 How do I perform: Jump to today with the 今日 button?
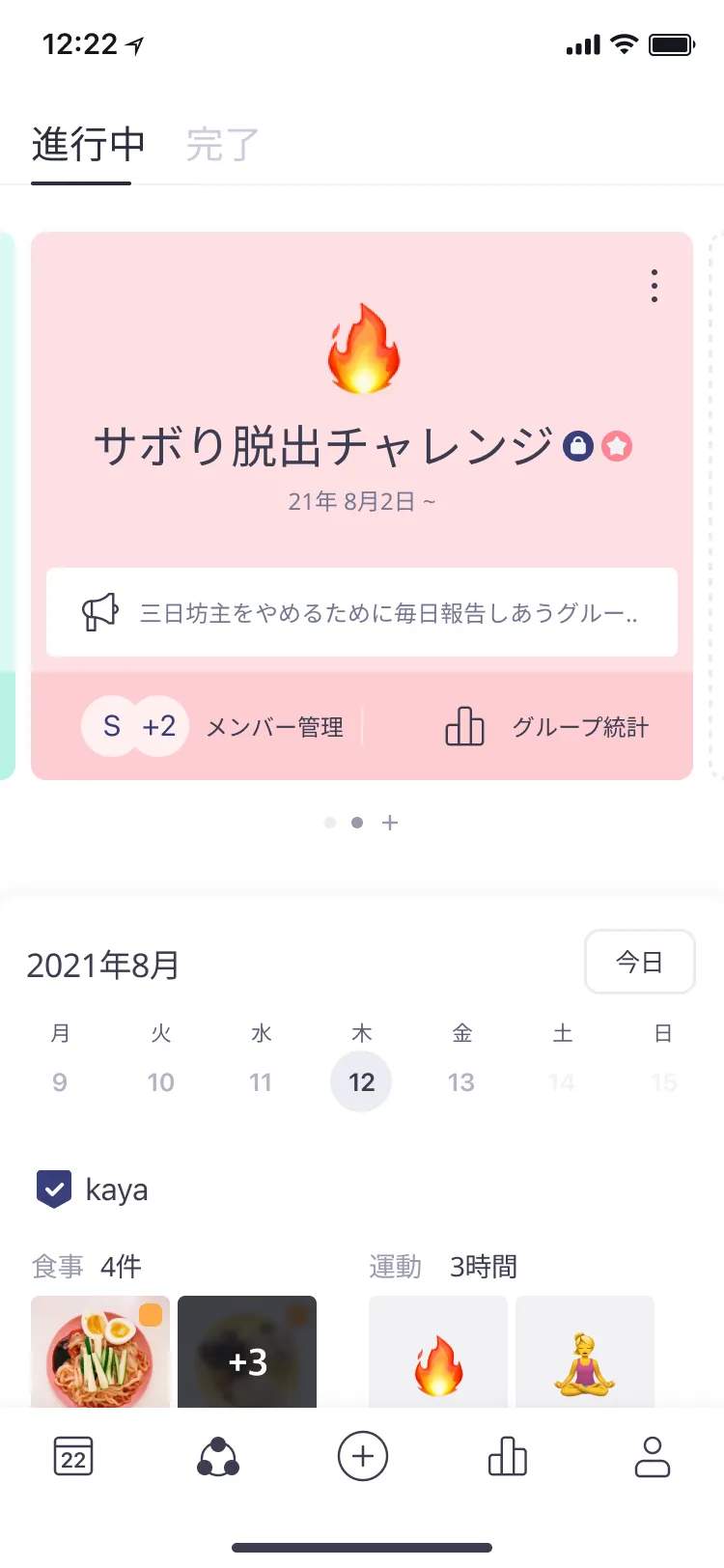pyautogui.click(x=639, y=962)
